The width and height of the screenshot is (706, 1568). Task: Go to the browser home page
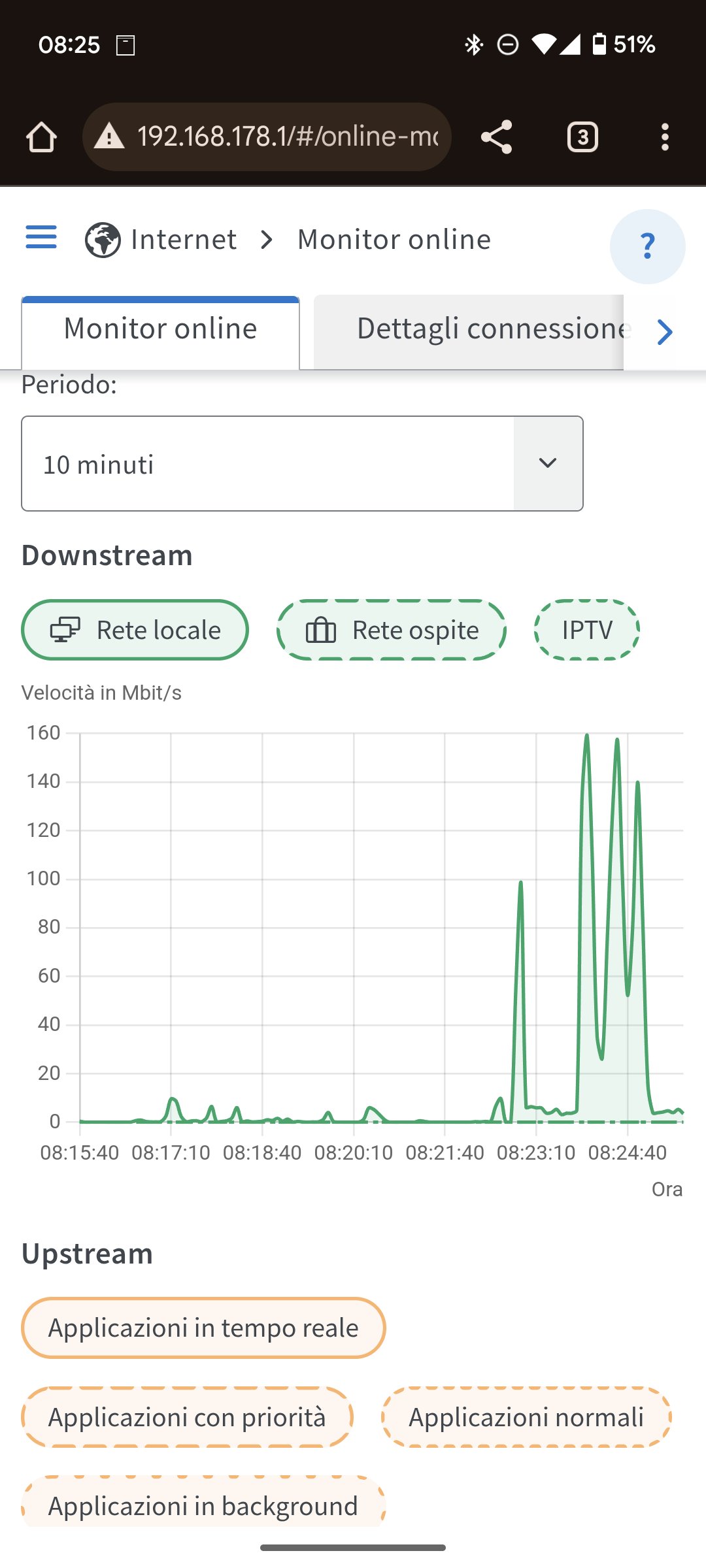(x=41, y=137)
